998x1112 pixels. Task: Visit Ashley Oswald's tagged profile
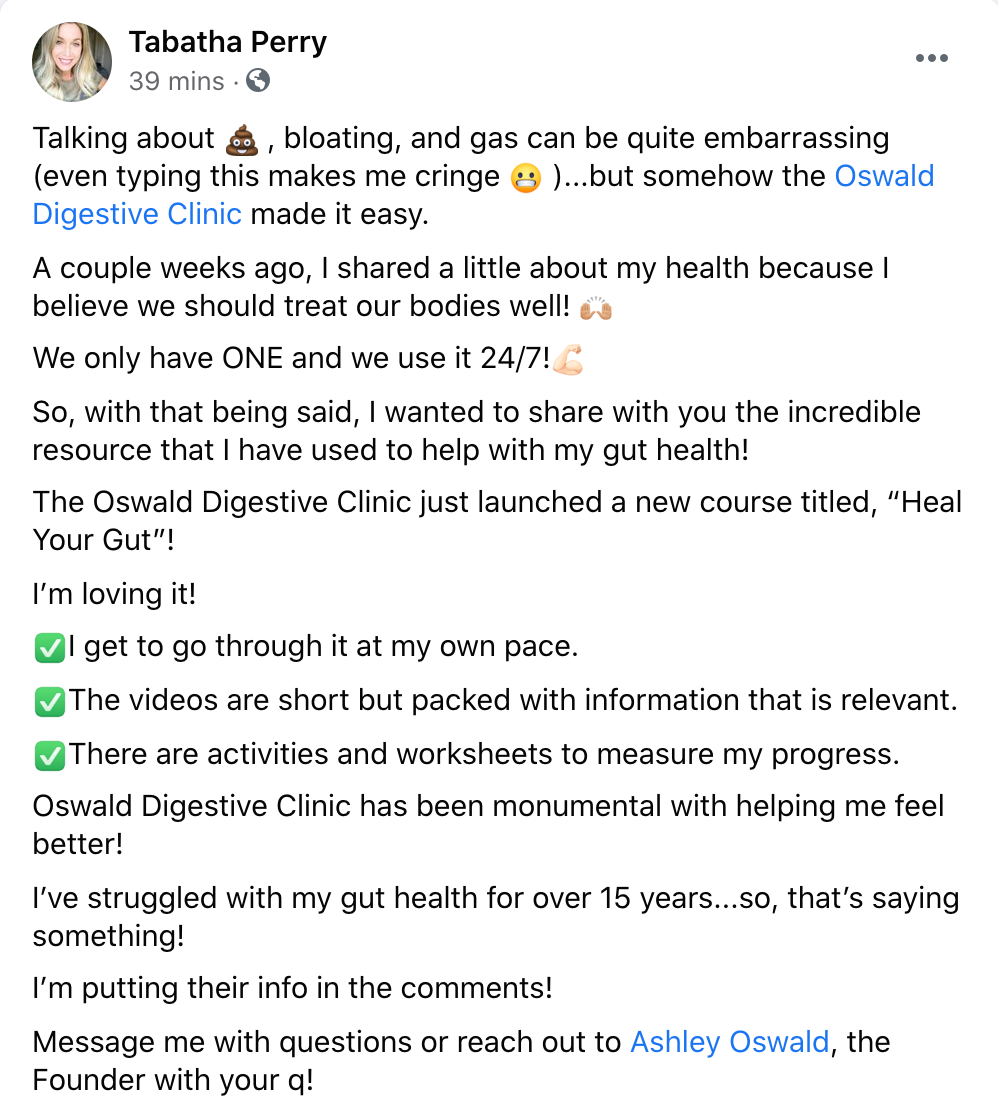729,1042
